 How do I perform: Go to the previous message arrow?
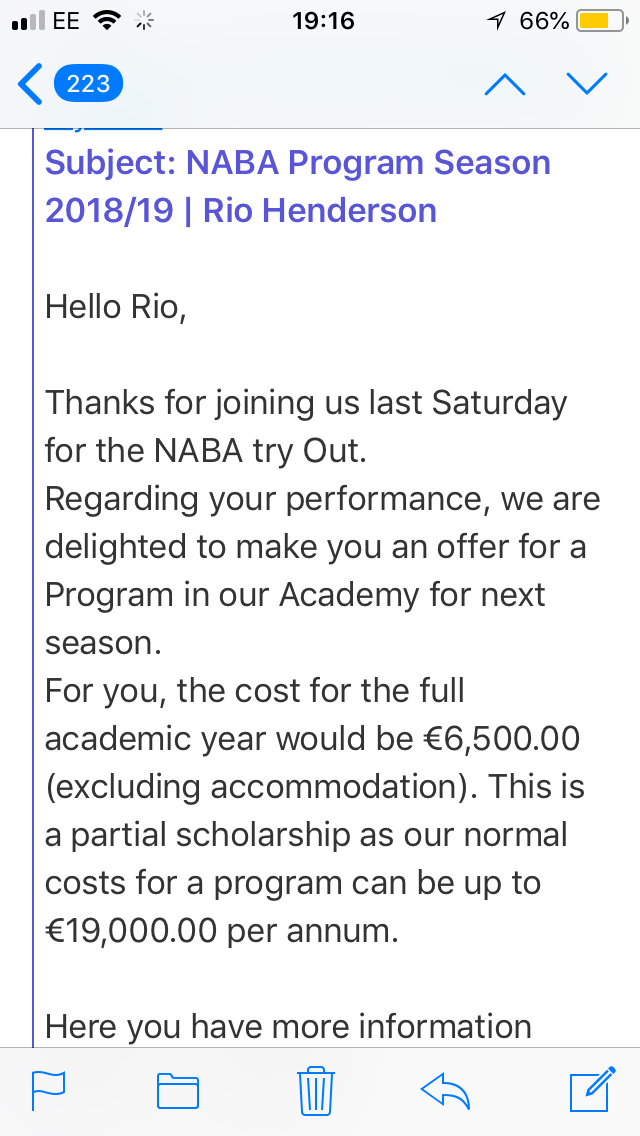pyautogui.click(x=504, y=84)
